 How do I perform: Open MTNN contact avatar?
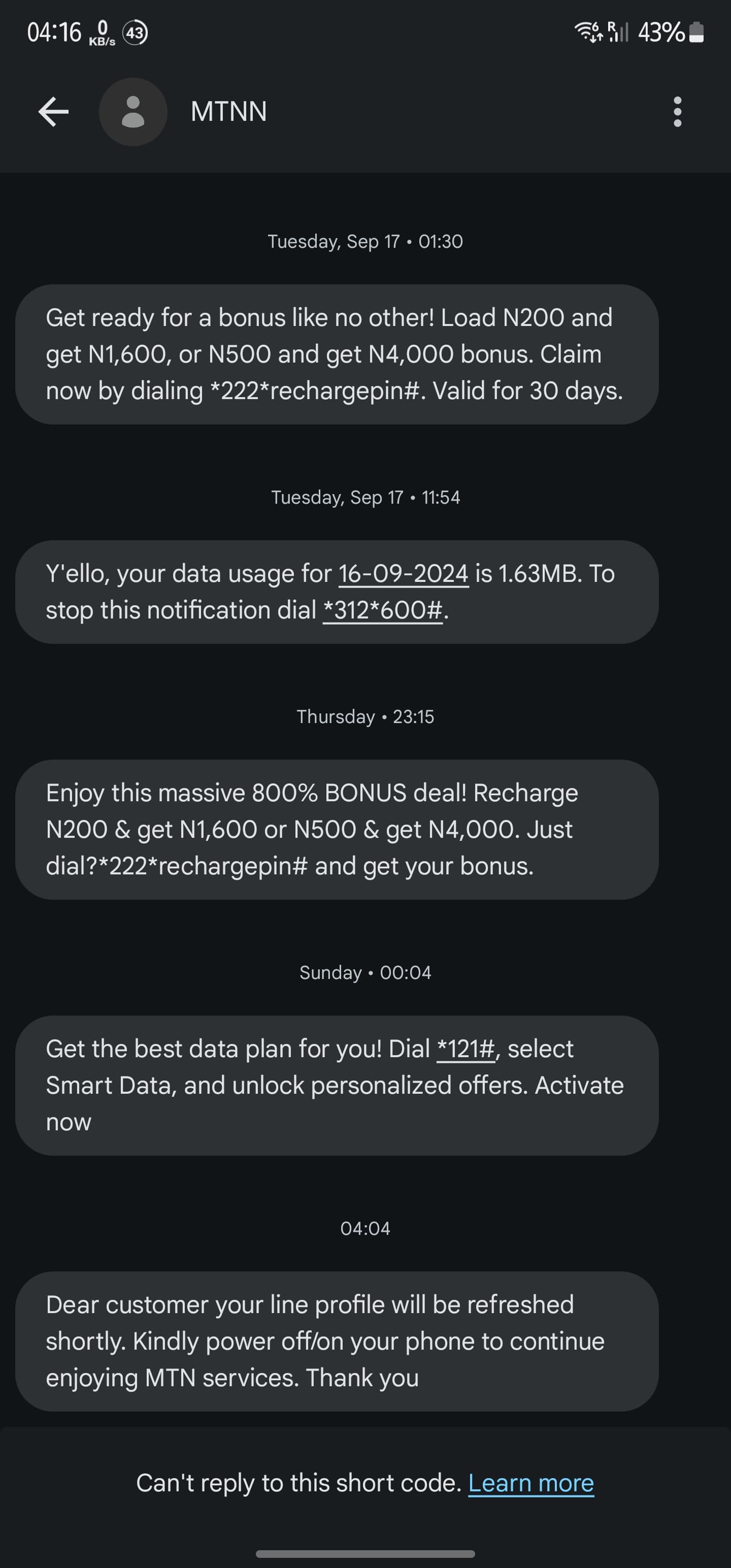coord(134,112)
